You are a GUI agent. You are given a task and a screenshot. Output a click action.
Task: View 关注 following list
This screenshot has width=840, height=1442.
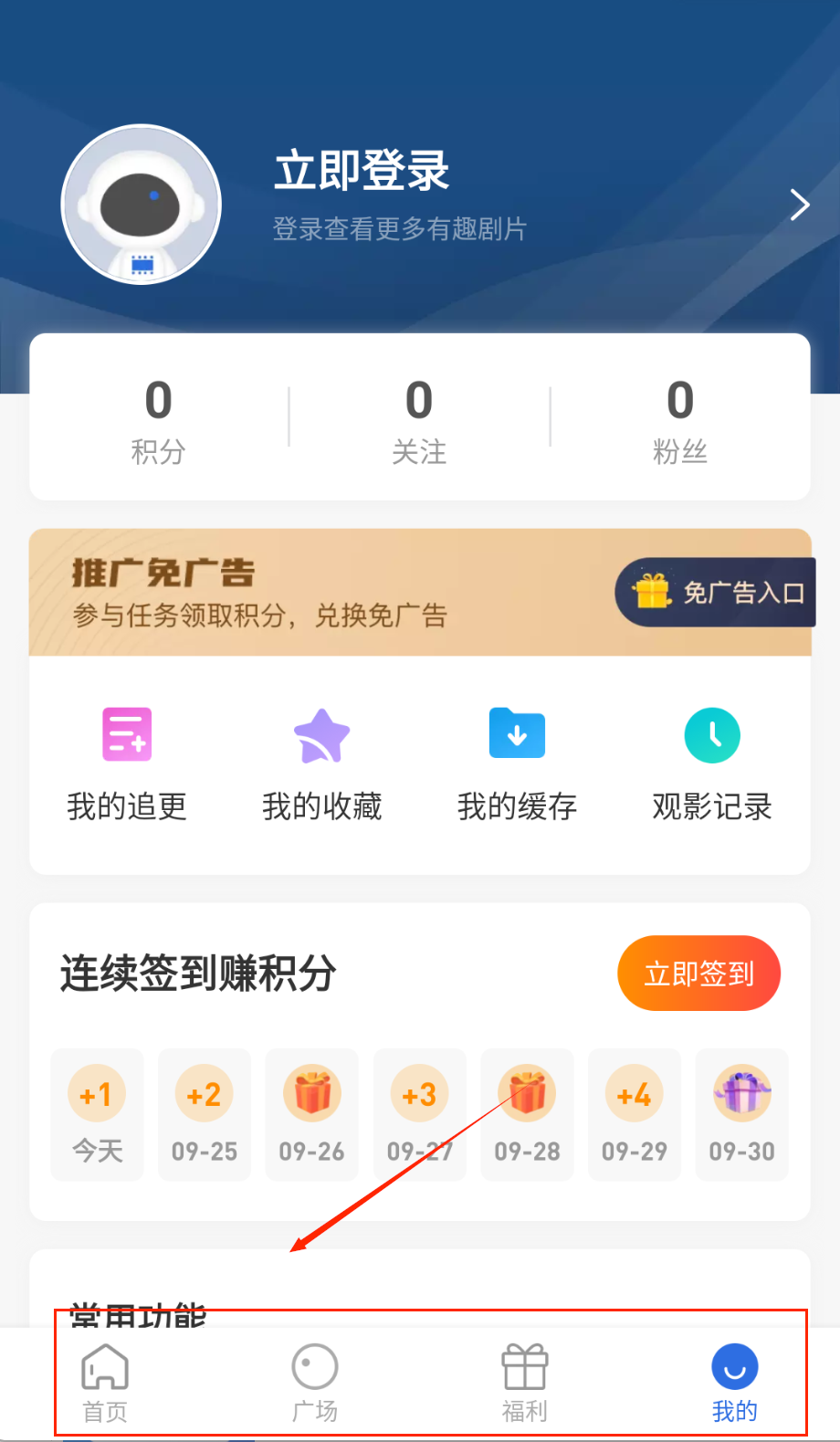pyautogui.click(x=419, y=418)
